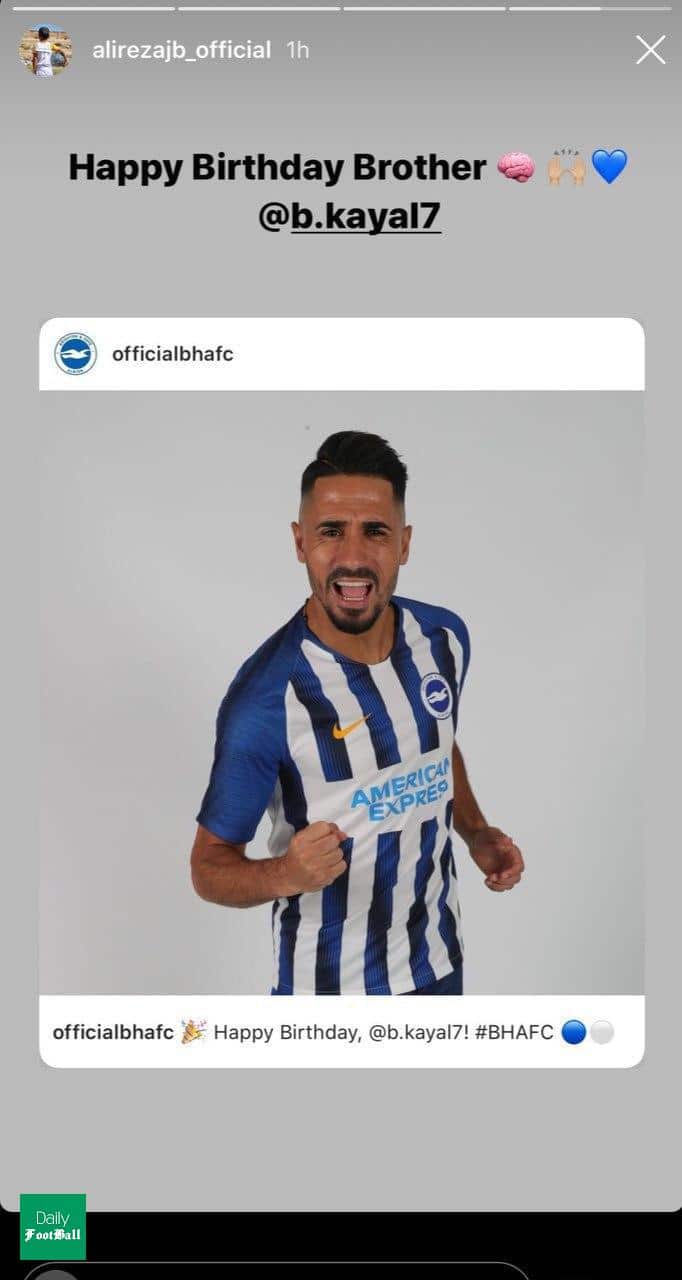
Task: Open alirezajb_official's profile picture
Action: [x=45, y=51]
